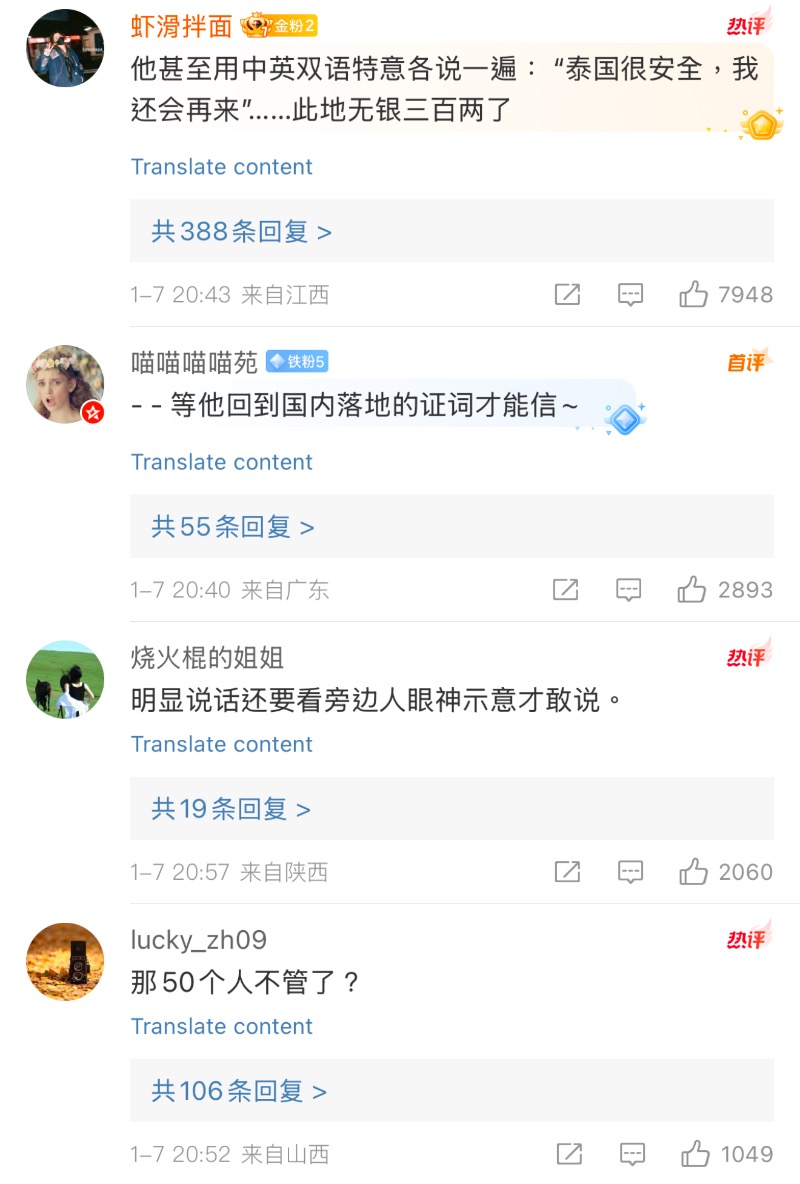This screenshot has width=800, height=1184.
Task: Repost 烧火棍的姐姐's comment
Action: click(x=567, y=872)
